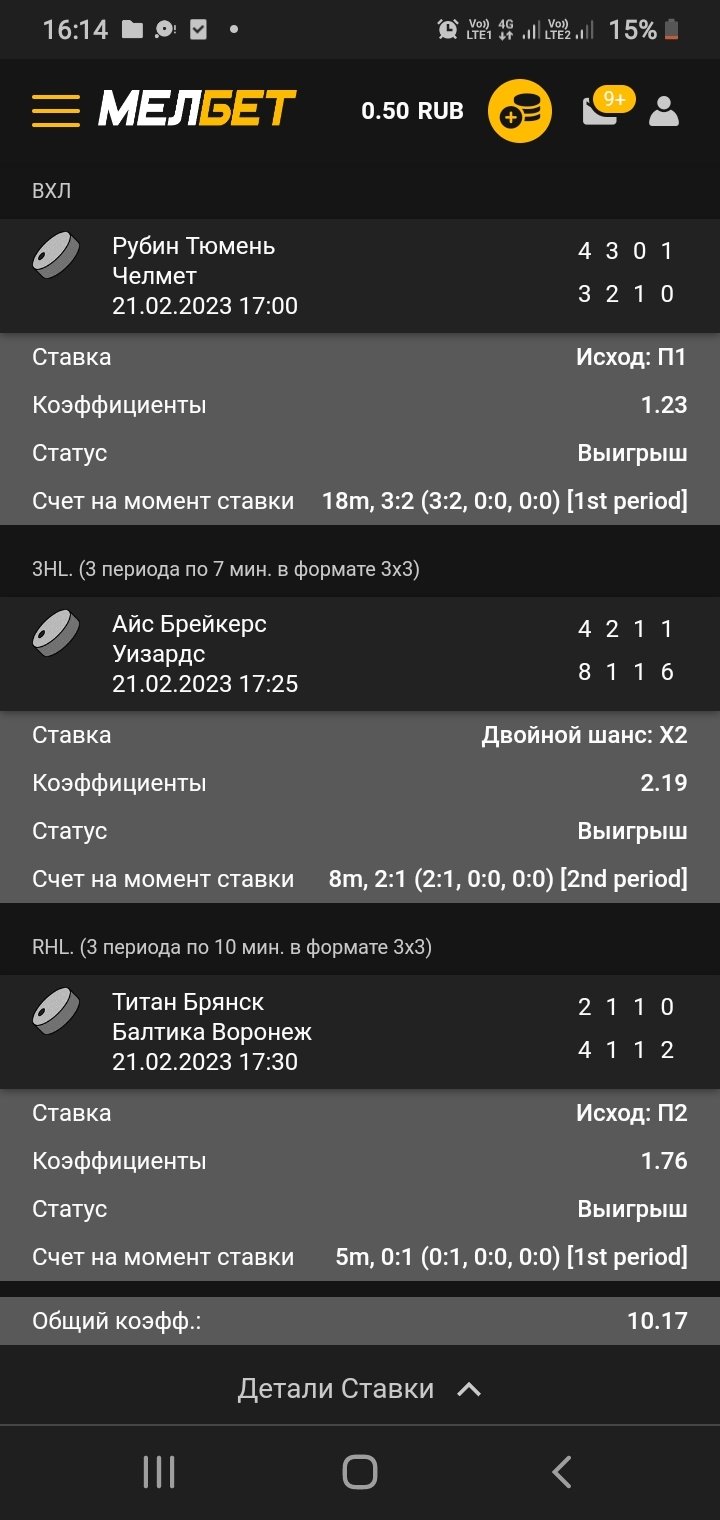Open the hamburger menu

55,110
